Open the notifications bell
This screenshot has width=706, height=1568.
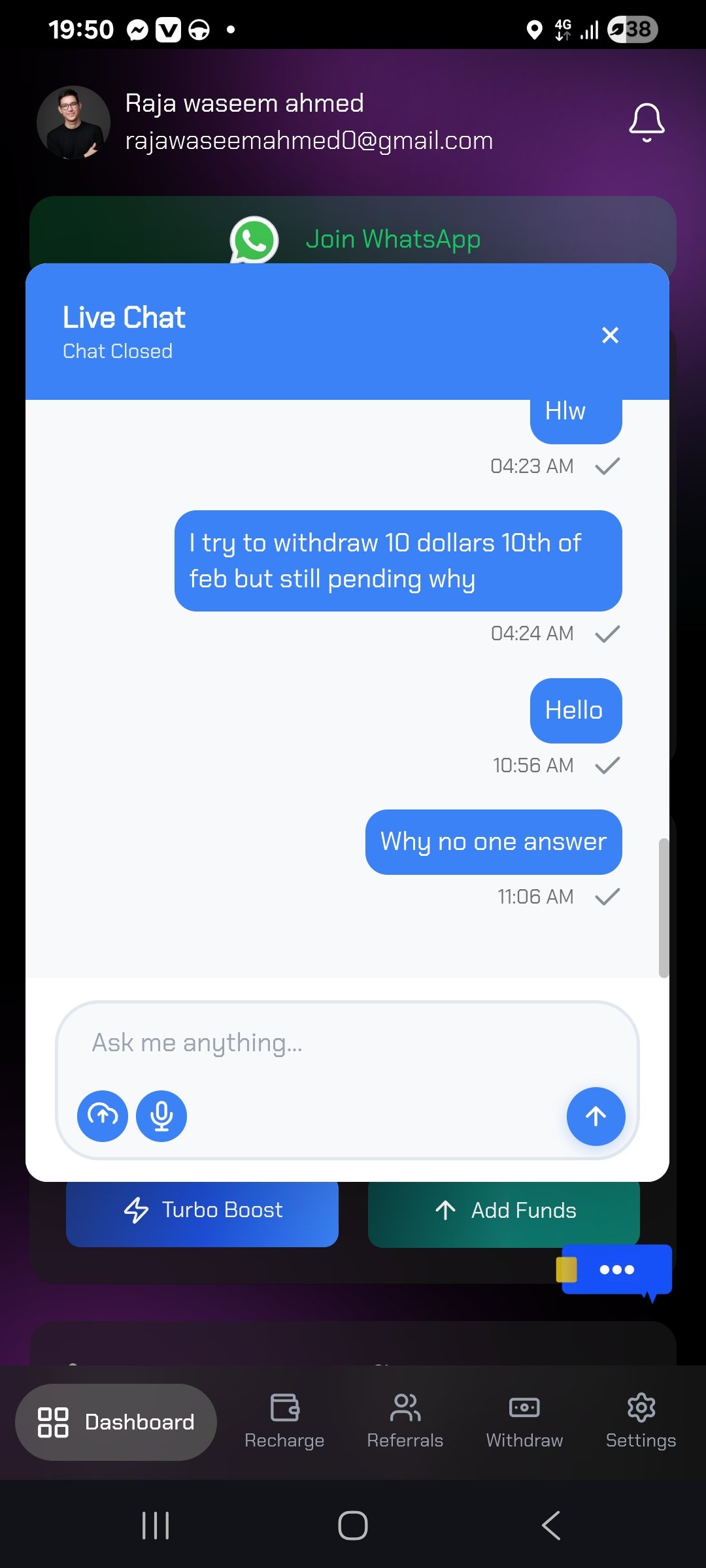pos(647,122)
